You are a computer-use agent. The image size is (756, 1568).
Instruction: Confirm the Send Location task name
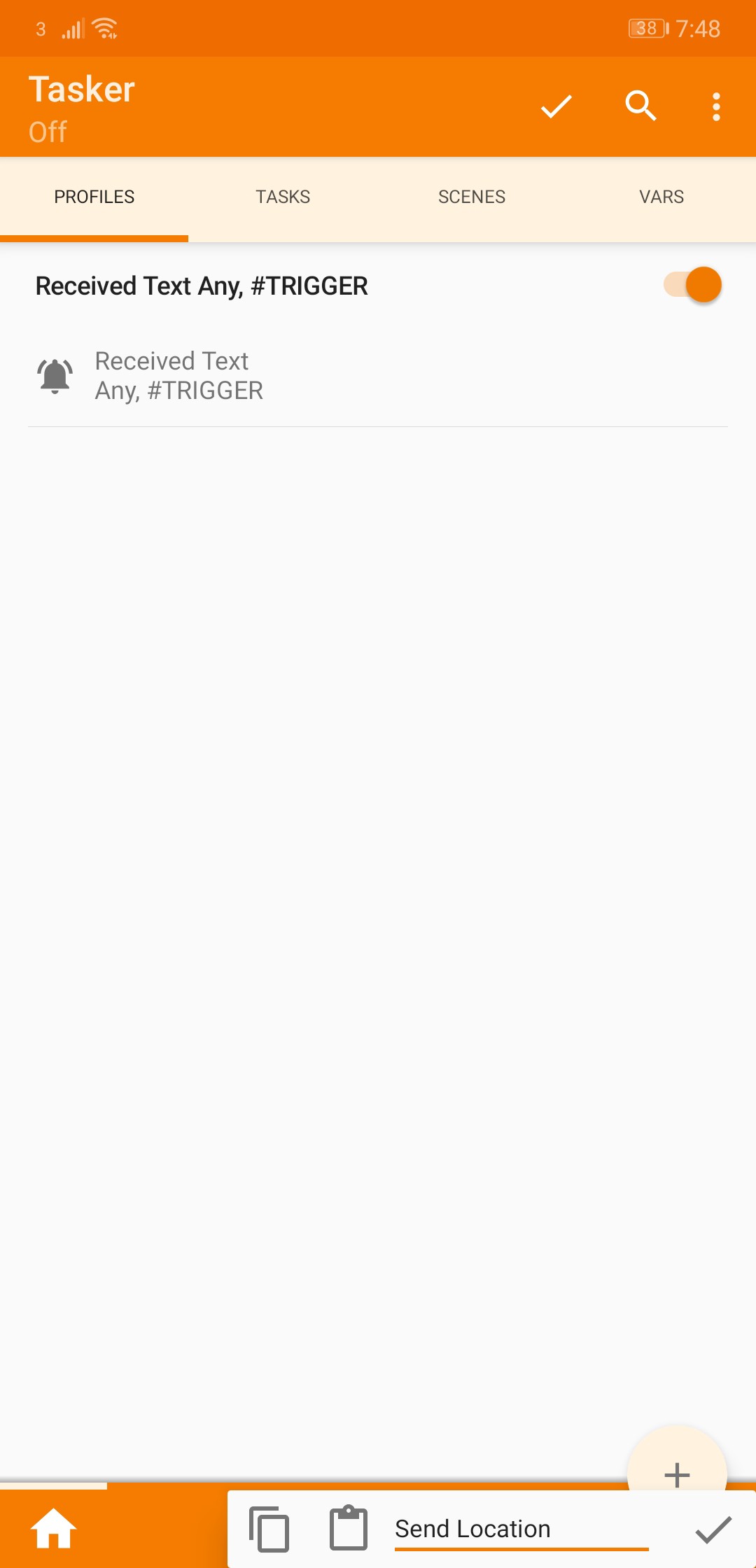coord(713,1529)
